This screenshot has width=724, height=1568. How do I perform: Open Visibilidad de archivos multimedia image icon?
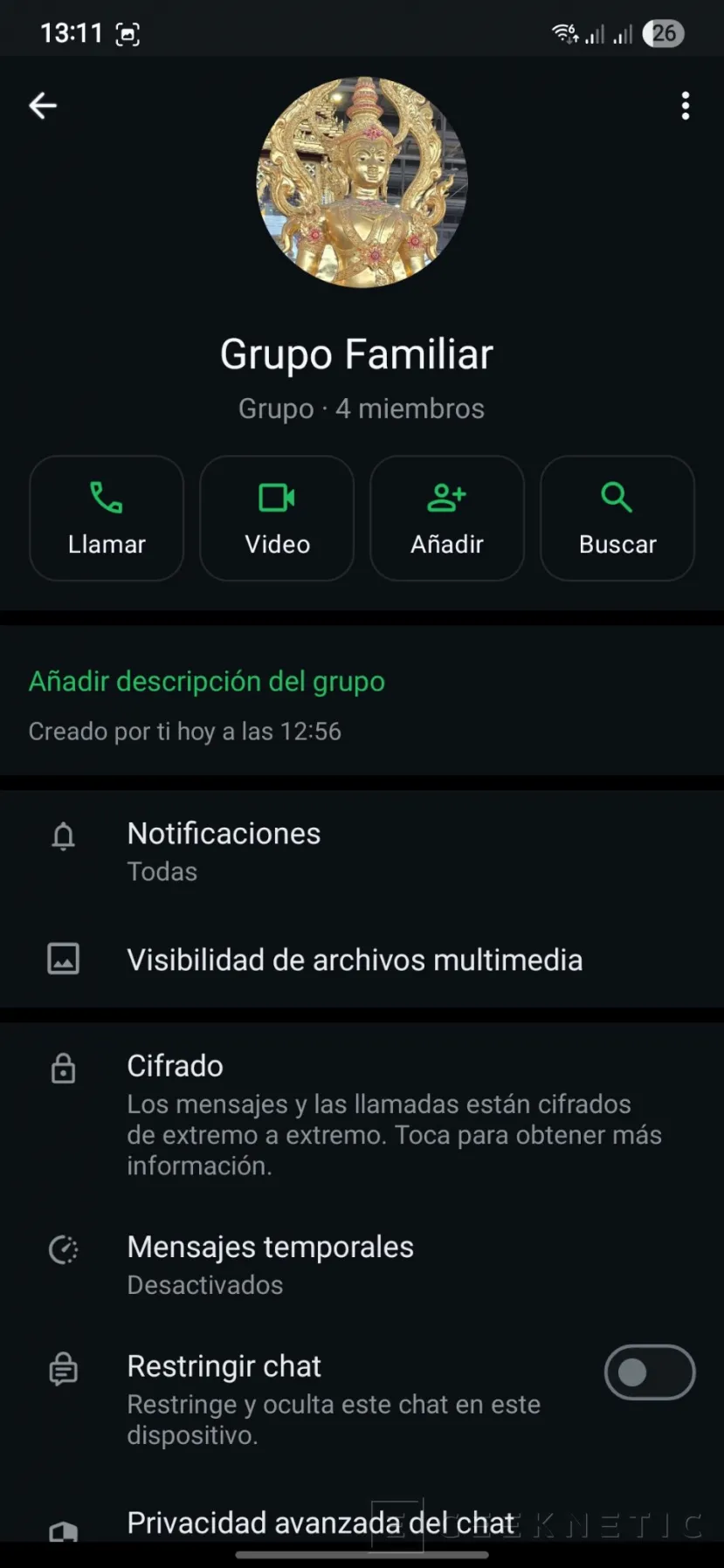coord(62,959)
